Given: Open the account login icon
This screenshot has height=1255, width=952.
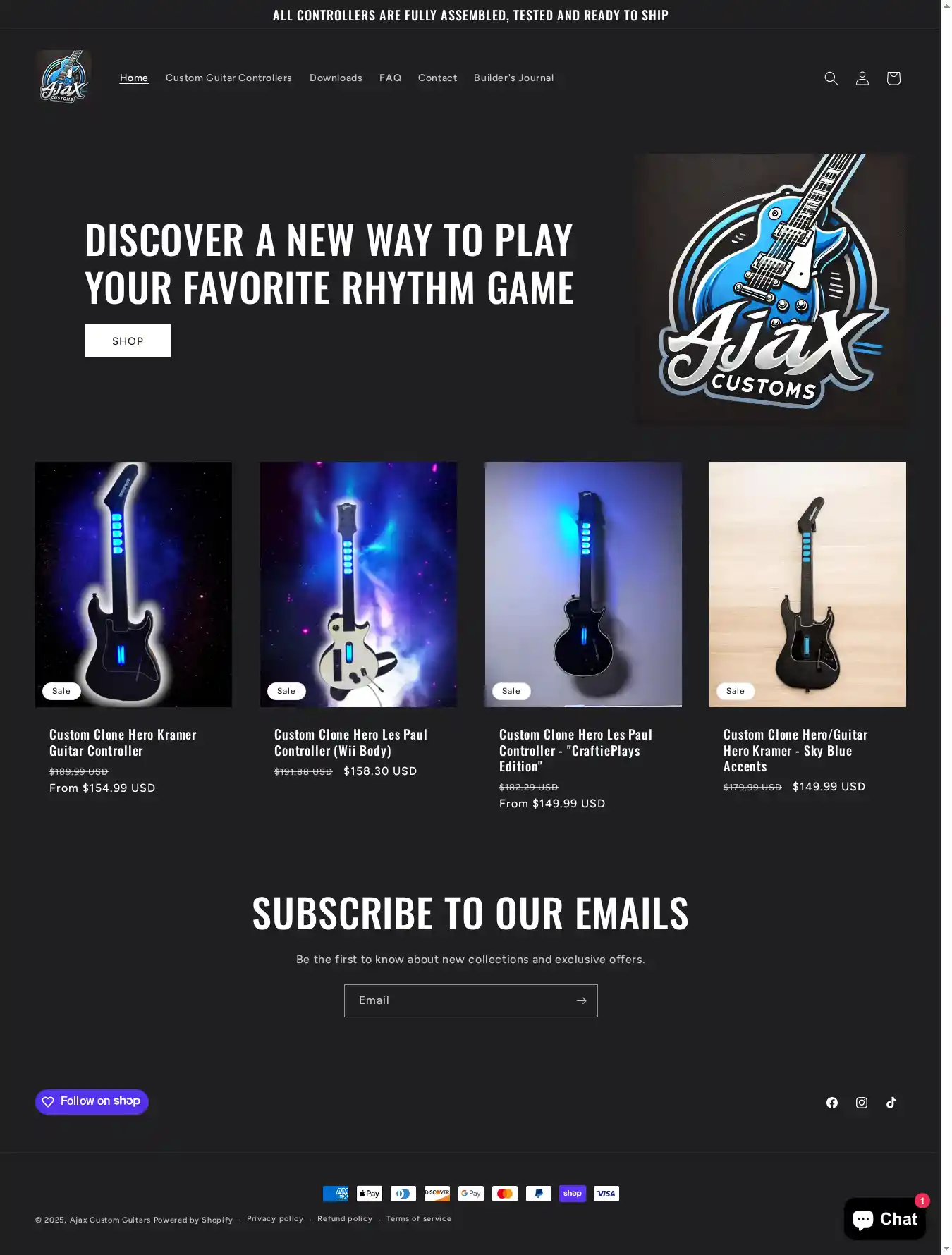Looking at the screenshot, I should 862,78.
